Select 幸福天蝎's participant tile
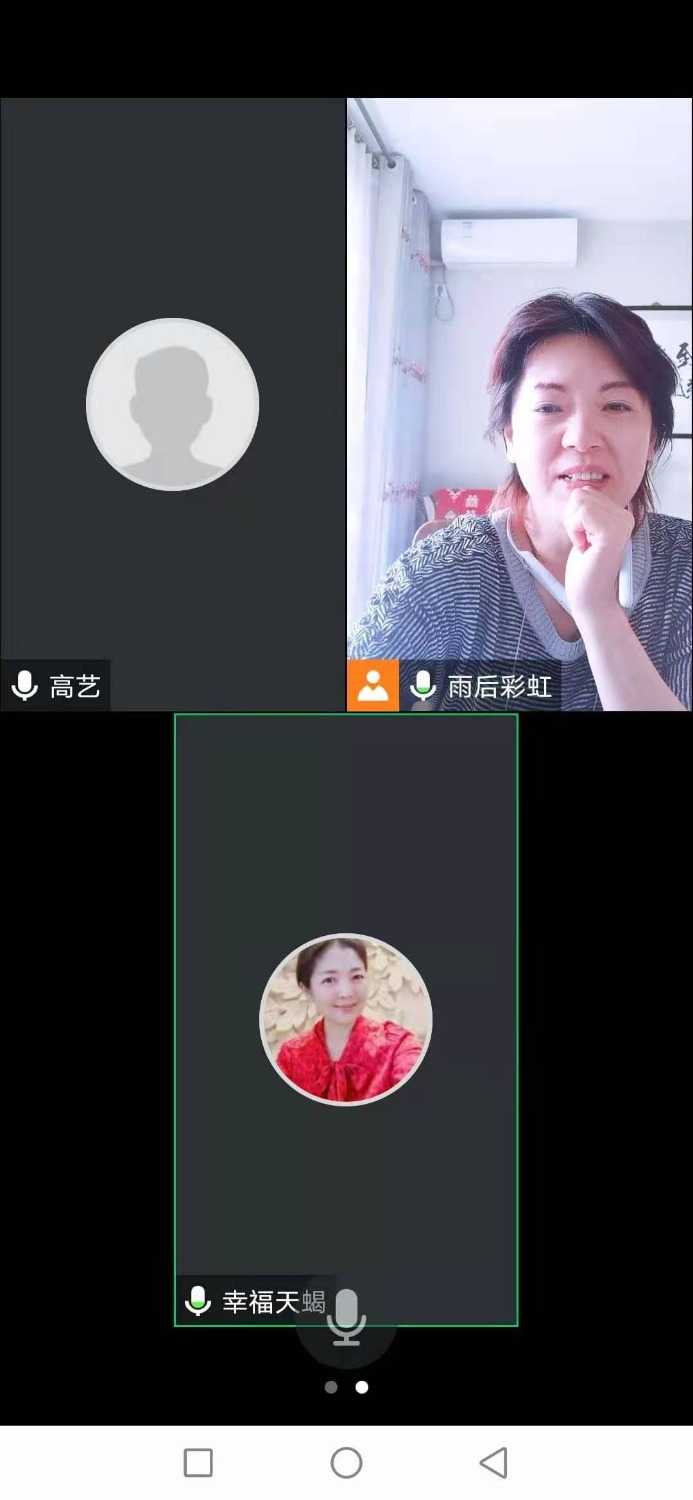The height and width of the screenshot is (1500, 693). point(346,1019)
